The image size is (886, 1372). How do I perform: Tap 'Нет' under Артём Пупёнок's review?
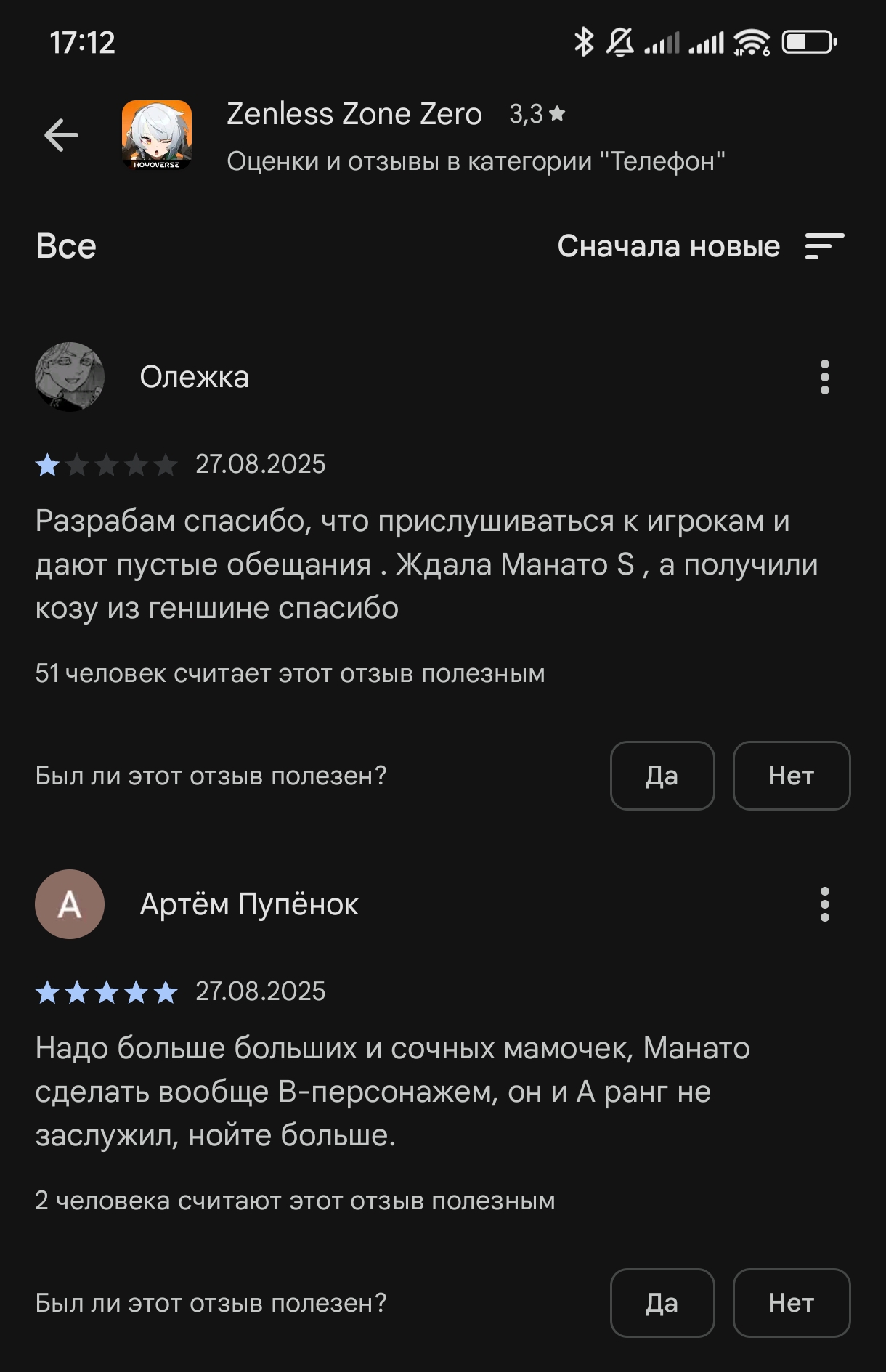[791, 1303]
